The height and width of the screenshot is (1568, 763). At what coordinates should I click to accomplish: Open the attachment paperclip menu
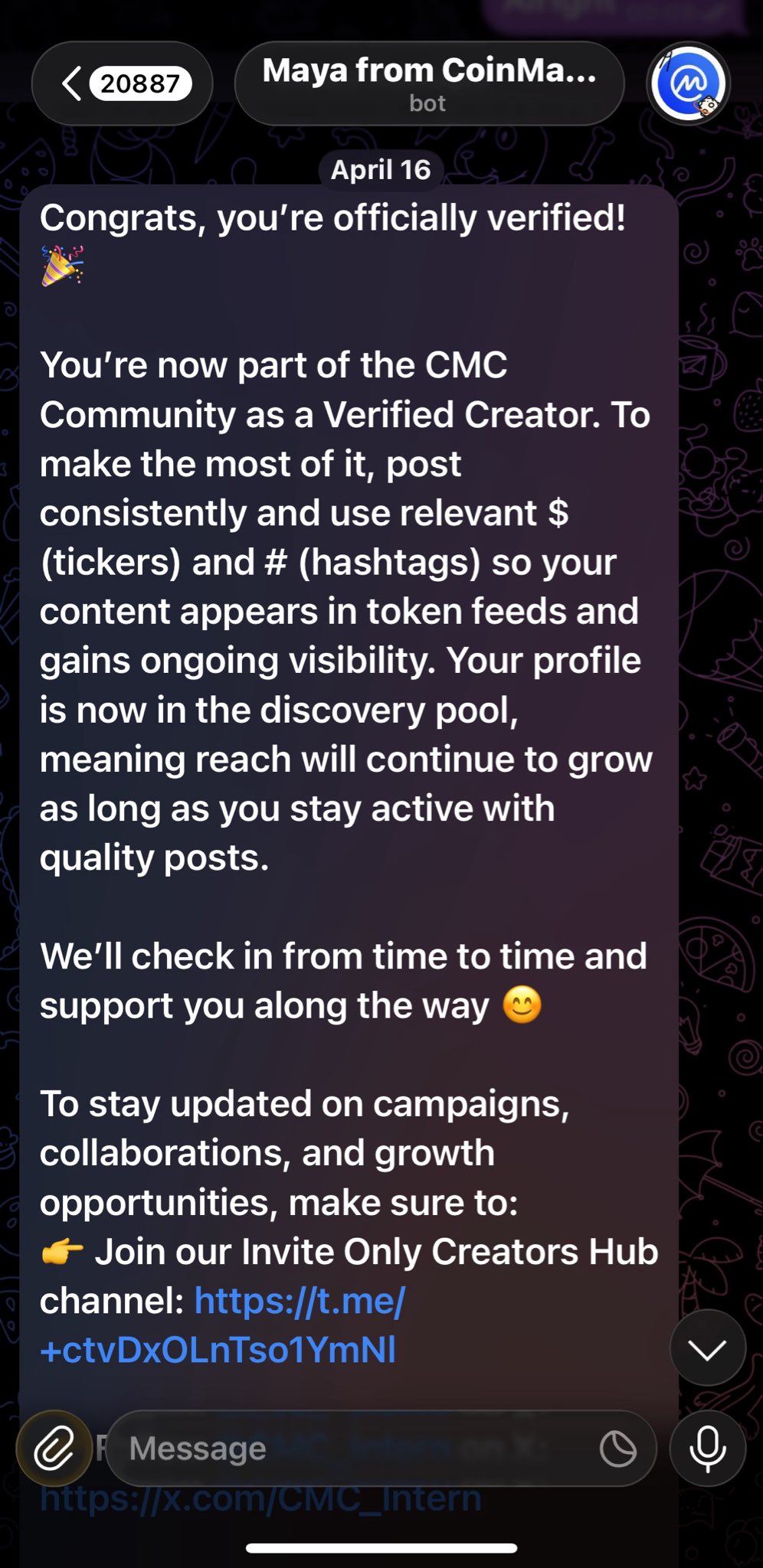pyautogui.click(x=54, y=1449)
